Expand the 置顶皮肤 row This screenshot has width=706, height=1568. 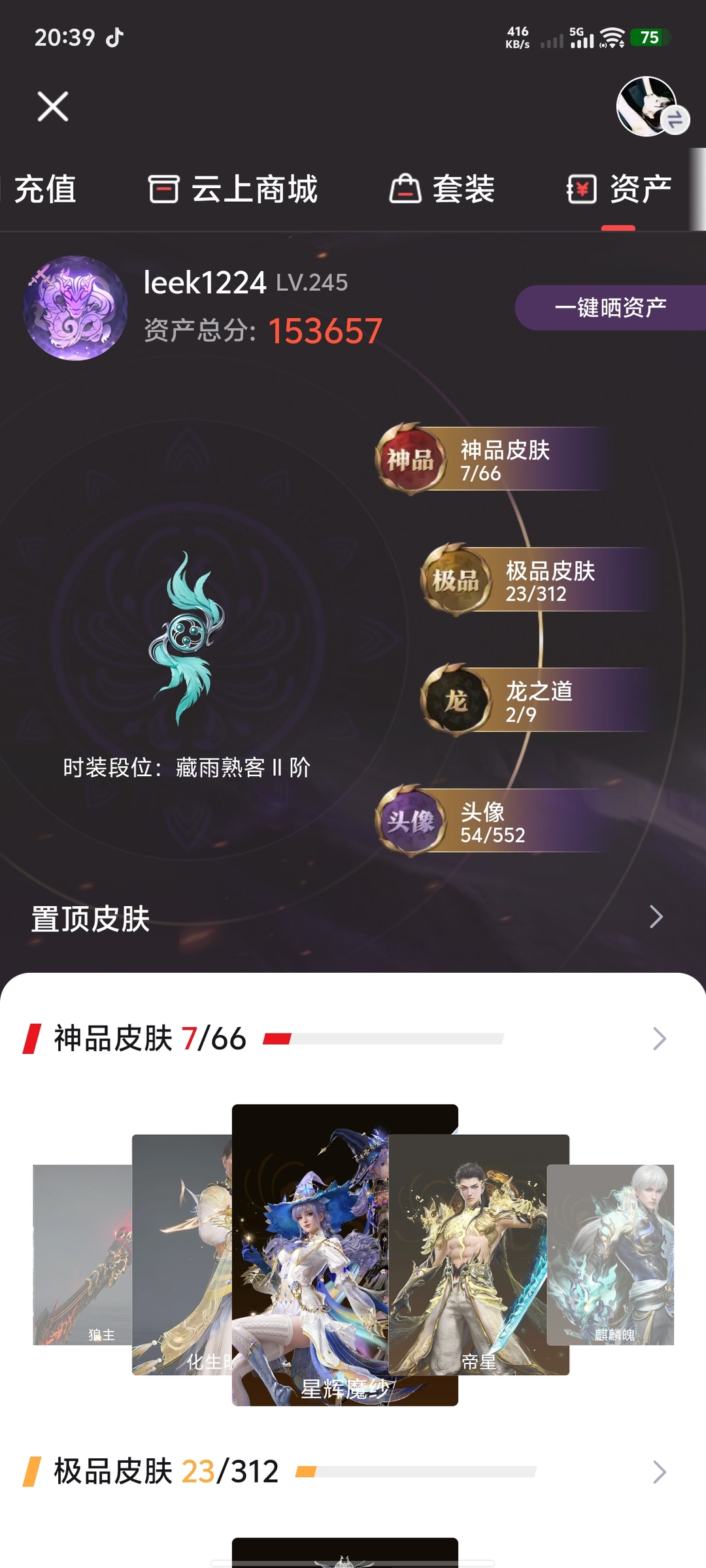(656, 917)
